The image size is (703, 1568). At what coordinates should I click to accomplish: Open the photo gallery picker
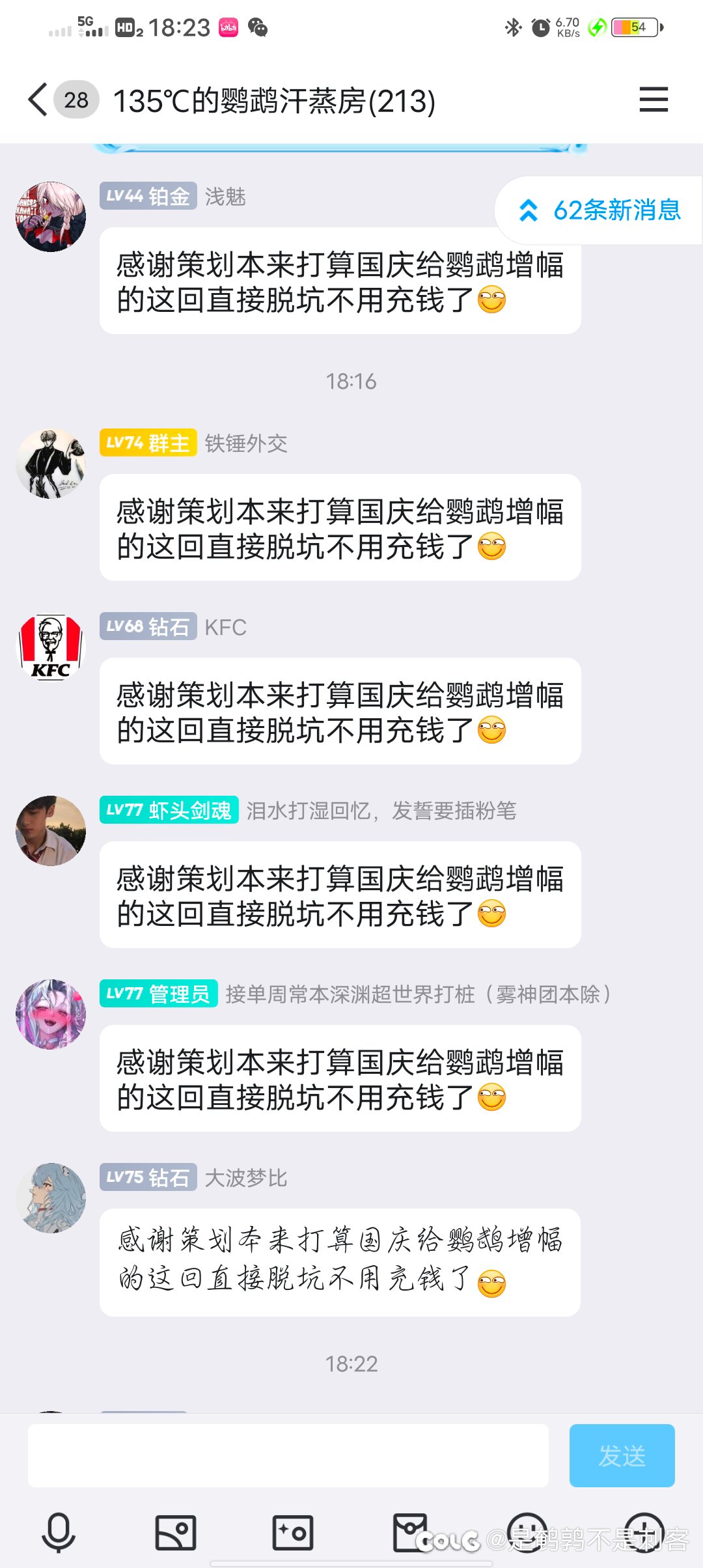pyautogui.click(x=176, y=1533)
